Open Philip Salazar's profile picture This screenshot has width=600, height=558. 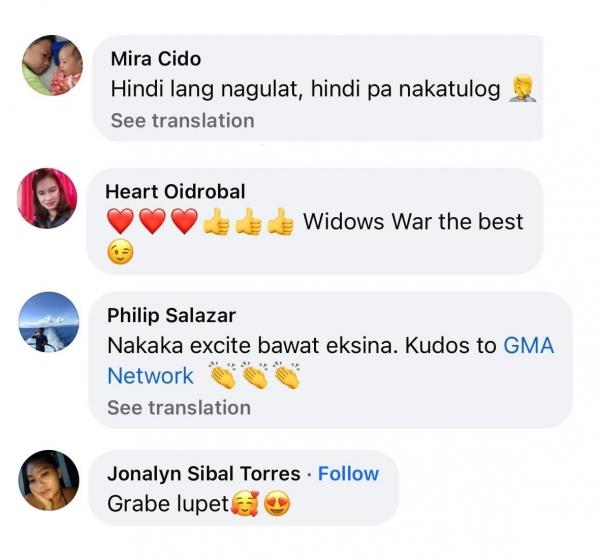[49, 322]
